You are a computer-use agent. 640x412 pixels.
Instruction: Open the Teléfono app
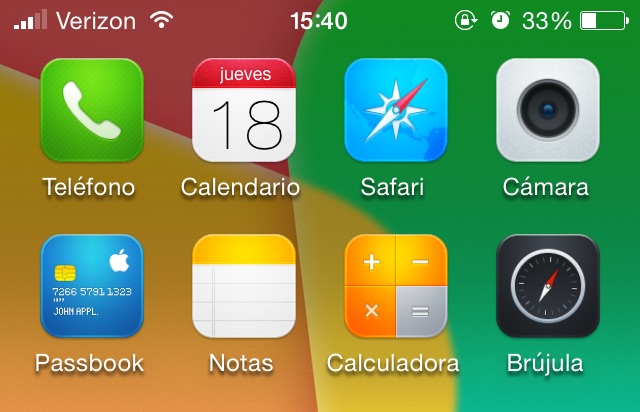(92, 110)
